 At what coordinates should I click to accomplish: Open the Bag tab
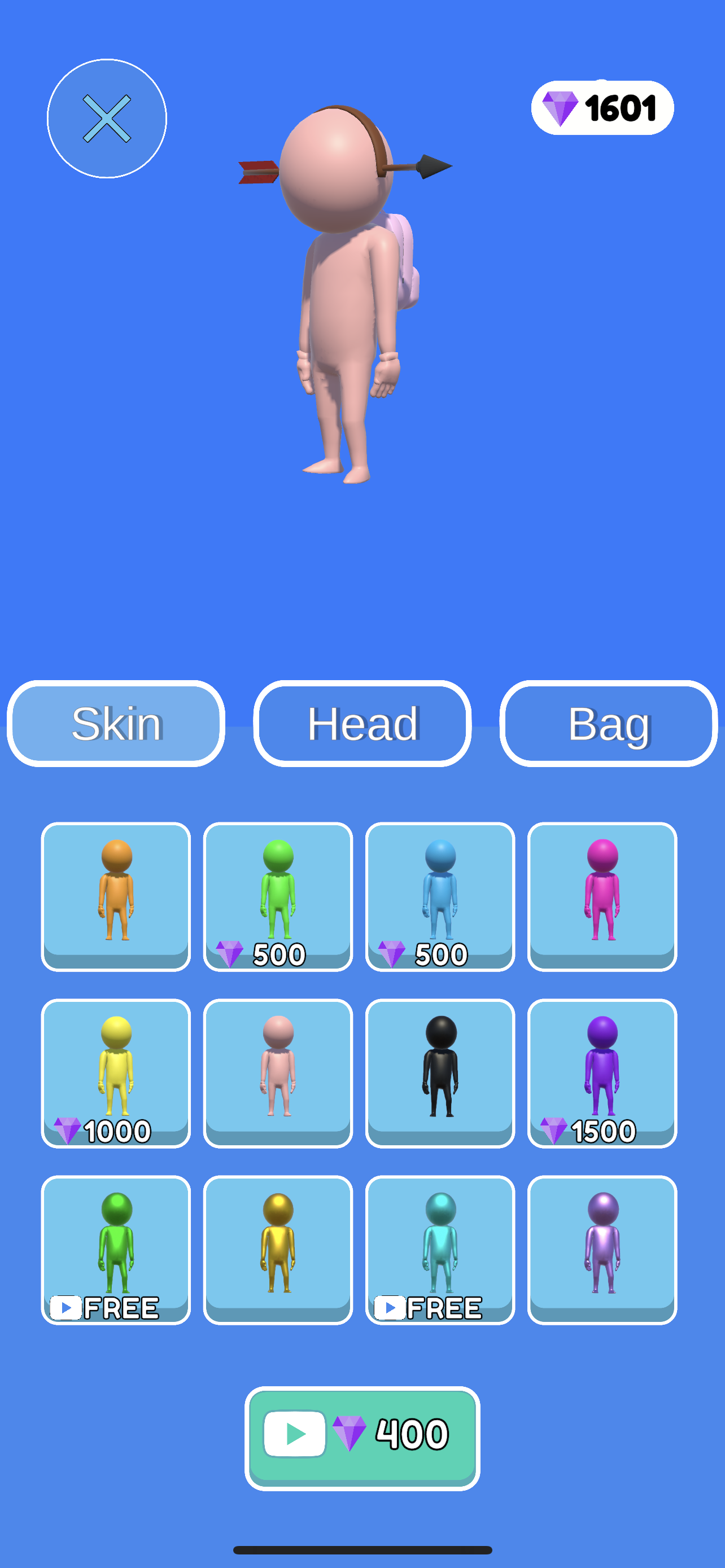point(608,723)
